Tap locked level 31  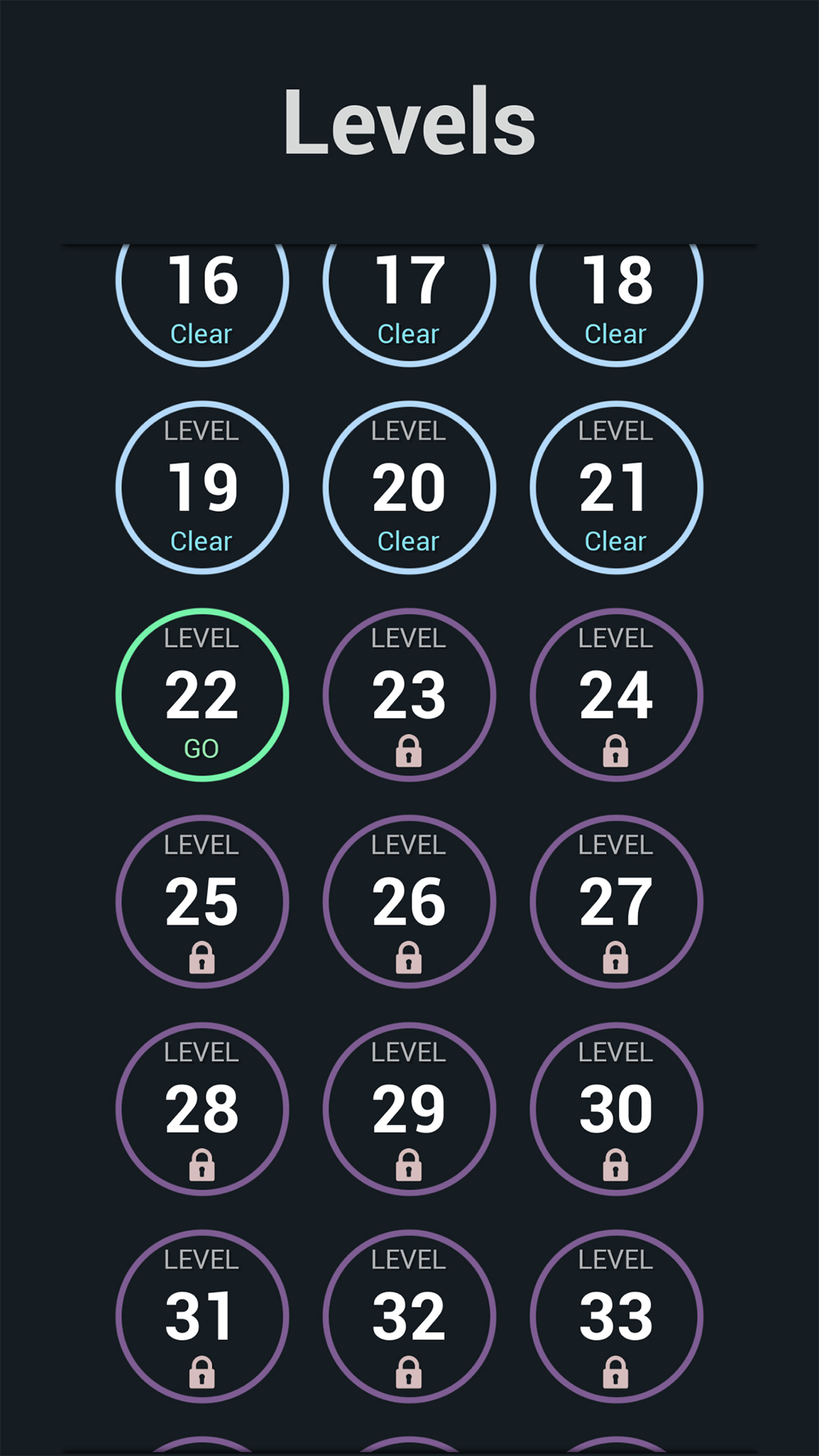(x=202, y=1316)
